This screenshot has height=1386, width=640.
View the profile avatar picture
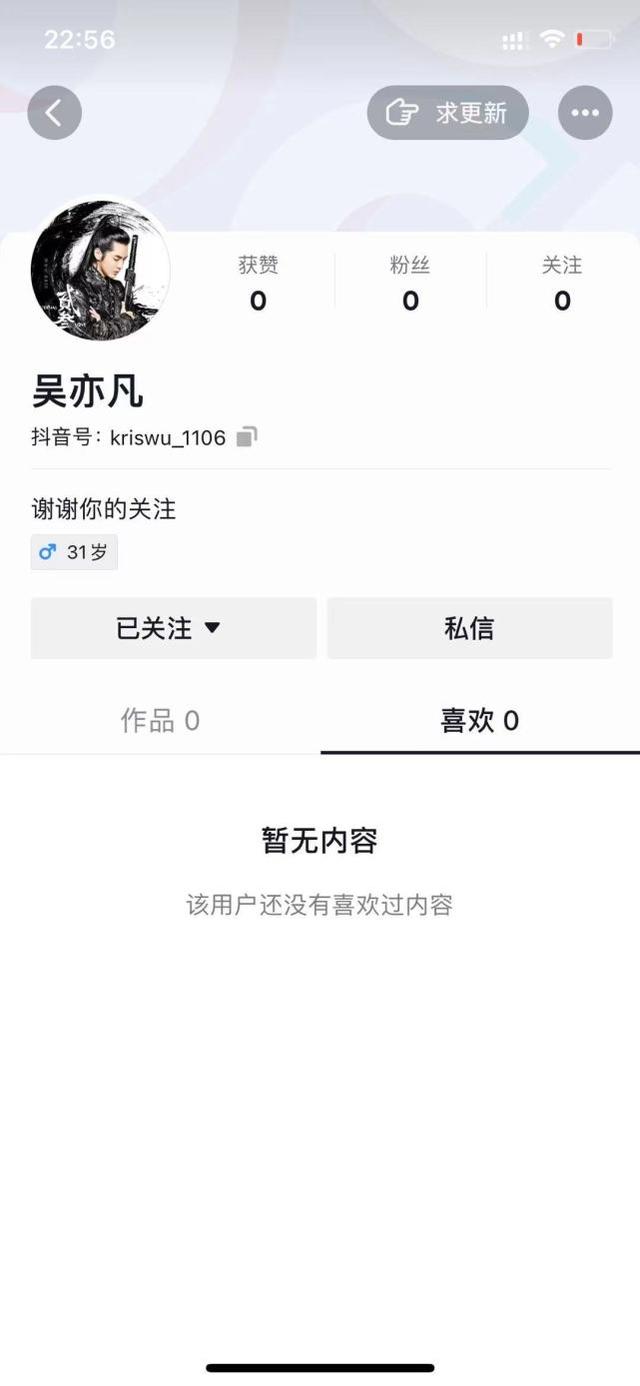click(x=100, y=270)
